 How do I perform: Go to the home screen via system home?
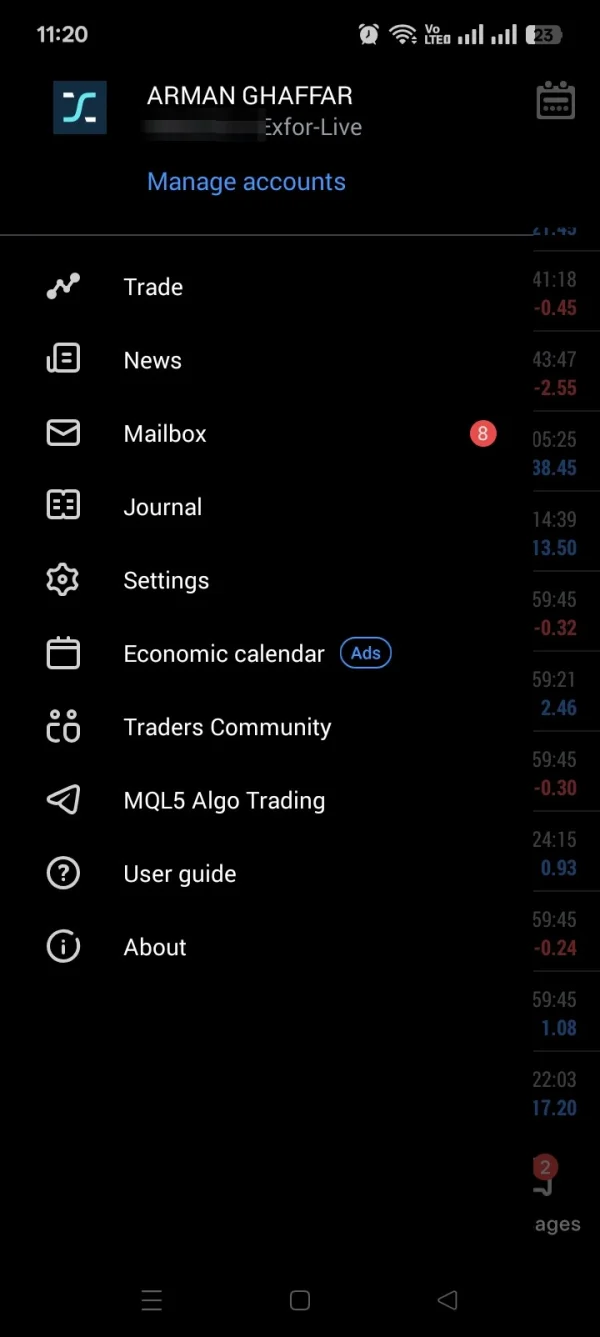[299, 1300]
